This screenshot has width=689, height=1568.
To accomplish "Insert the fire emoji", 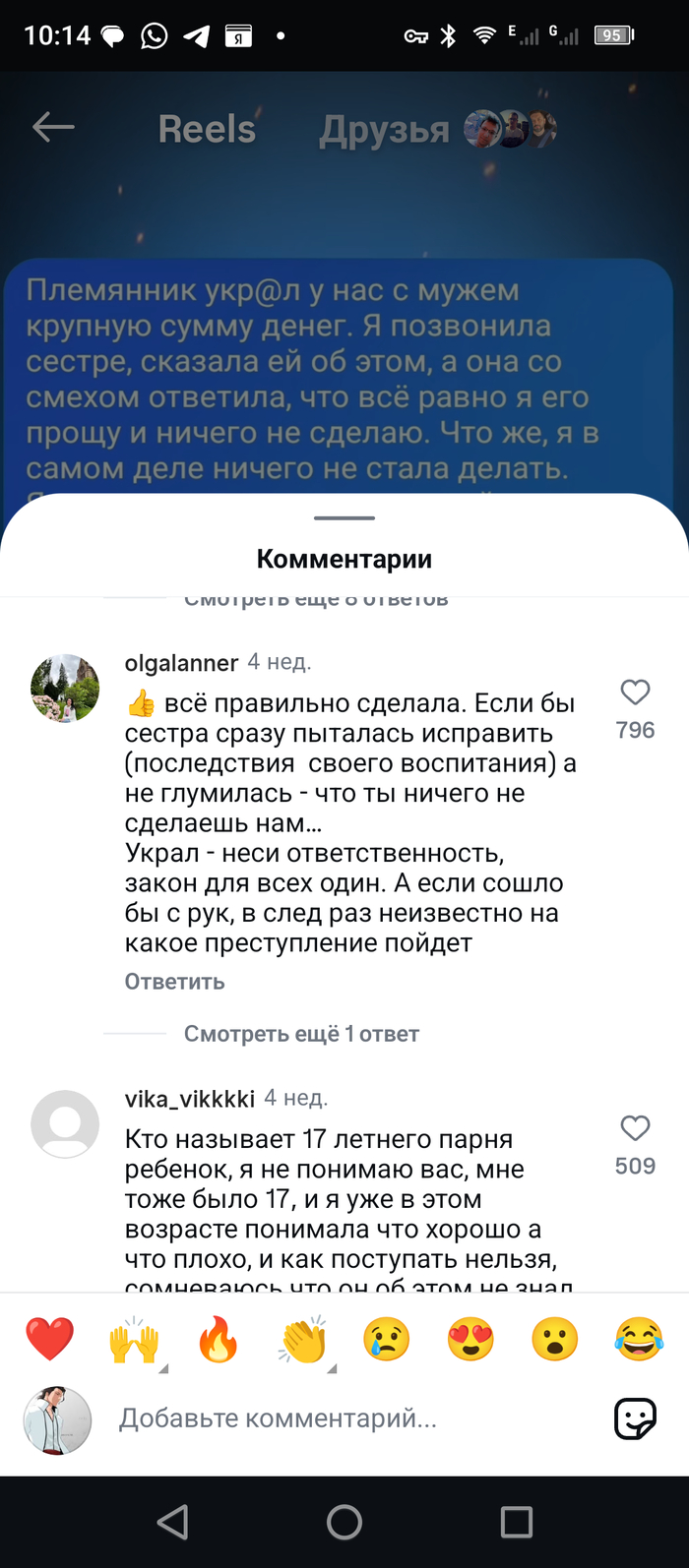I will [219, 1340].
